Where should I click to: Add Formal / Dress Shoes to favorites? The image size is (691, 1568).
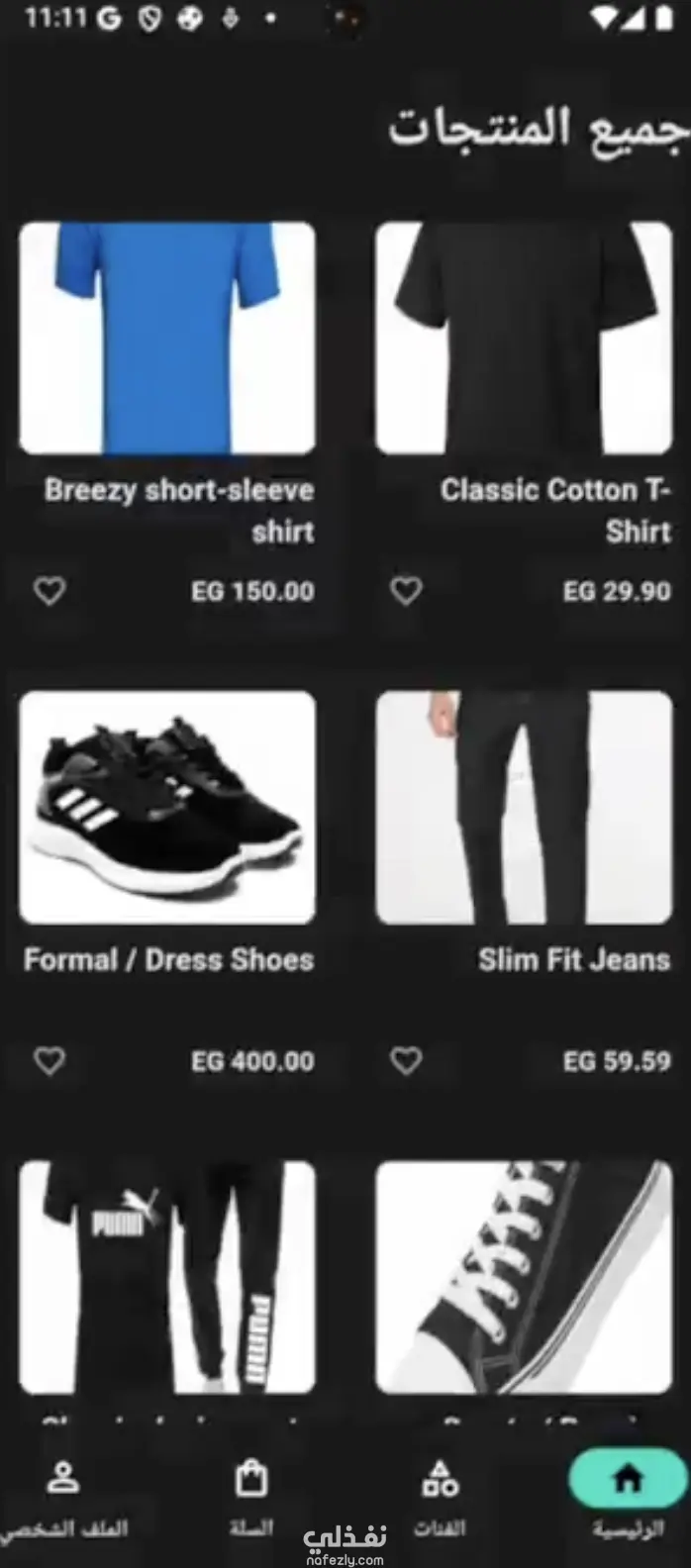pos(49,1061)
